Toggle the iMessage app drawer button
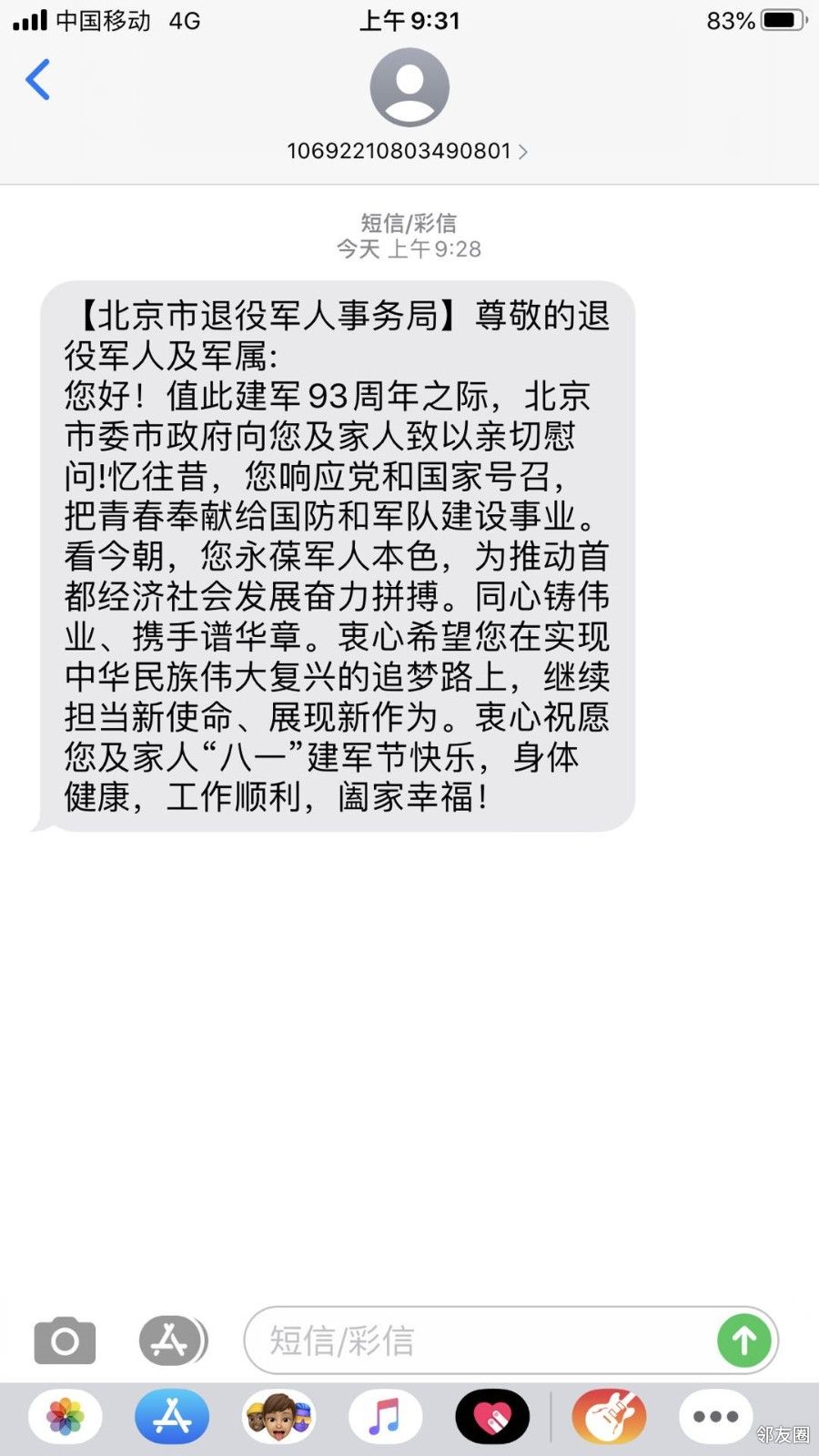This screenshot has height=1456, width=819. coord(173,1340)
